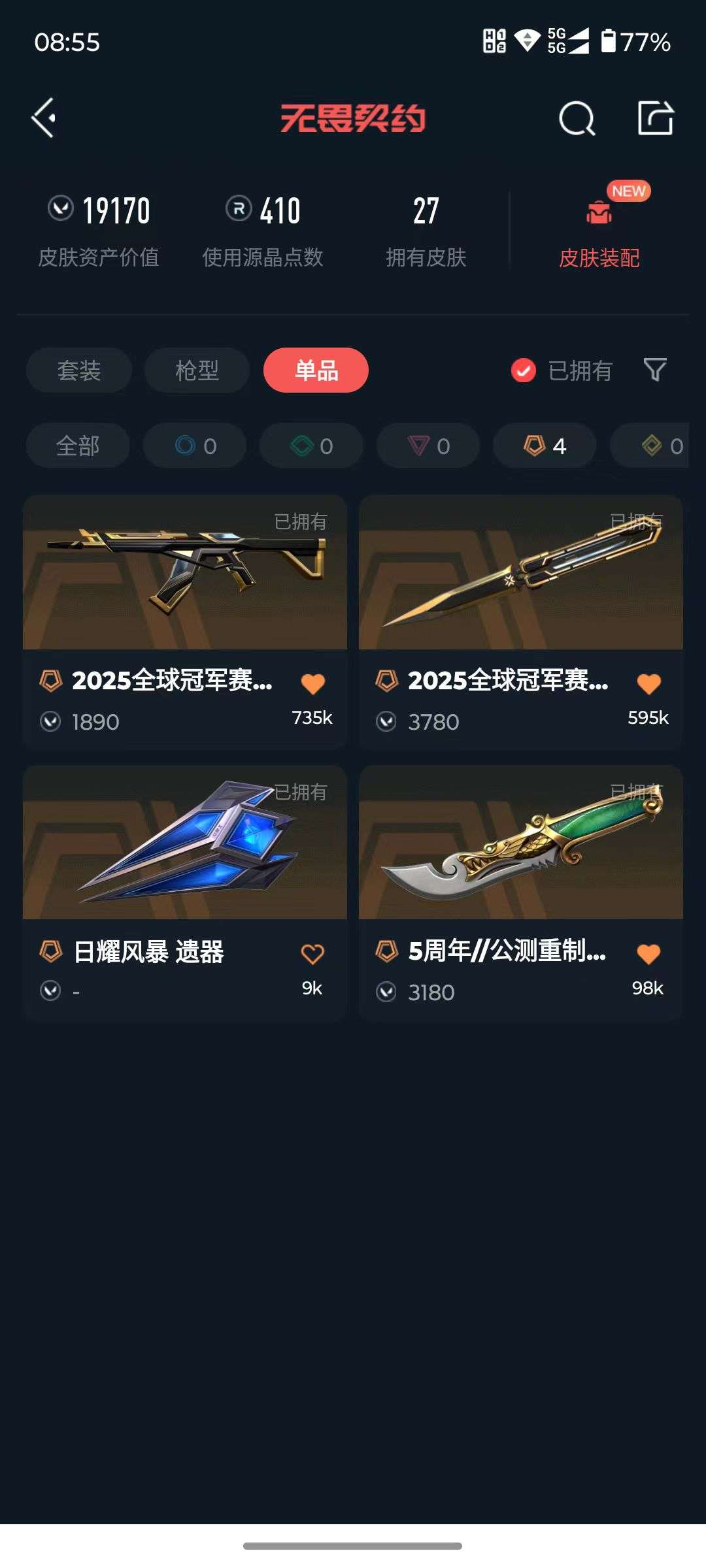Image resolution: width=706 pixels, height=1568 pixels.
Task: Click the red 单品 button
Action: click(x=316, y=370)
